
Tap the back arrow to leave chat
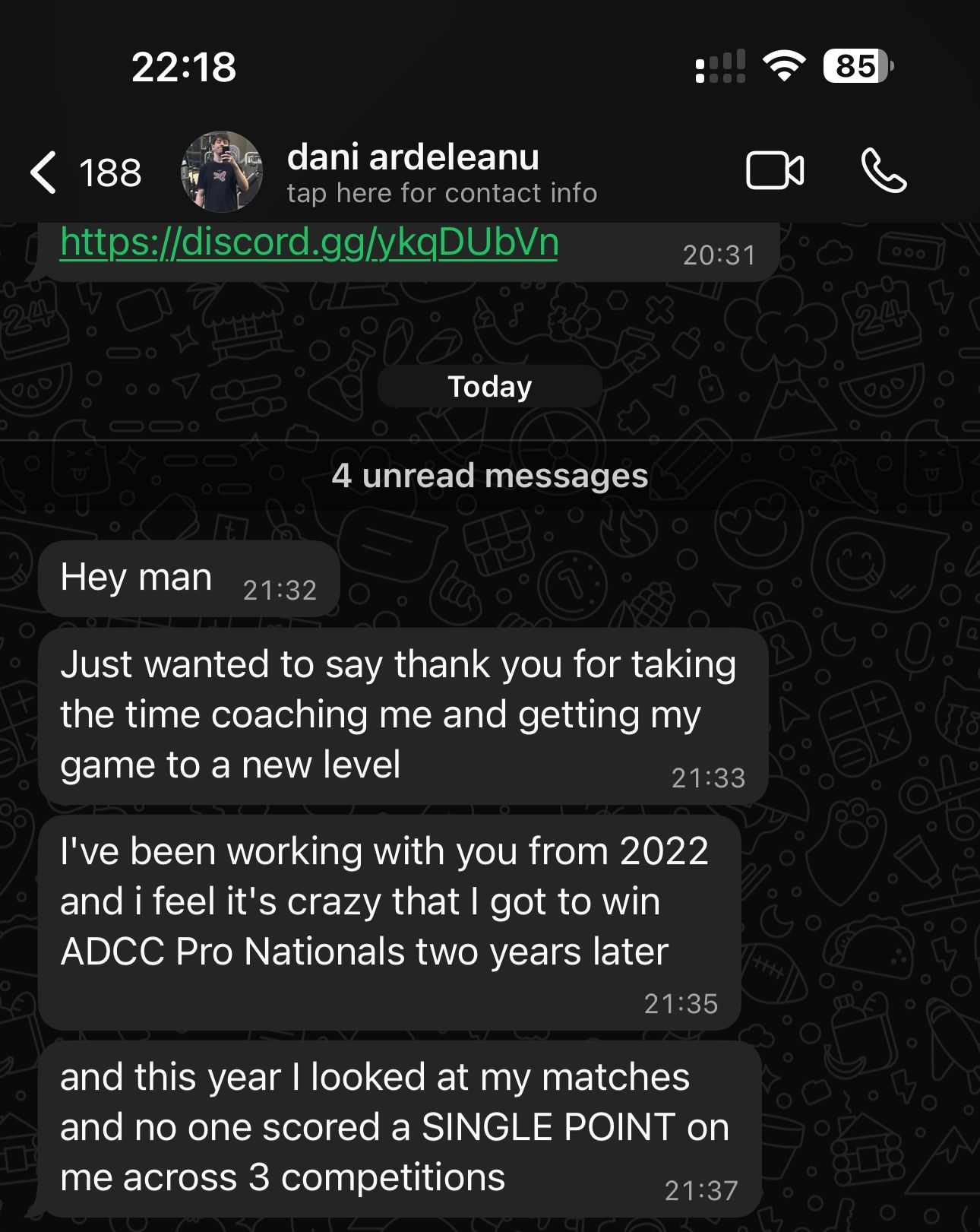pyautogui.click(x=43, y=173)
